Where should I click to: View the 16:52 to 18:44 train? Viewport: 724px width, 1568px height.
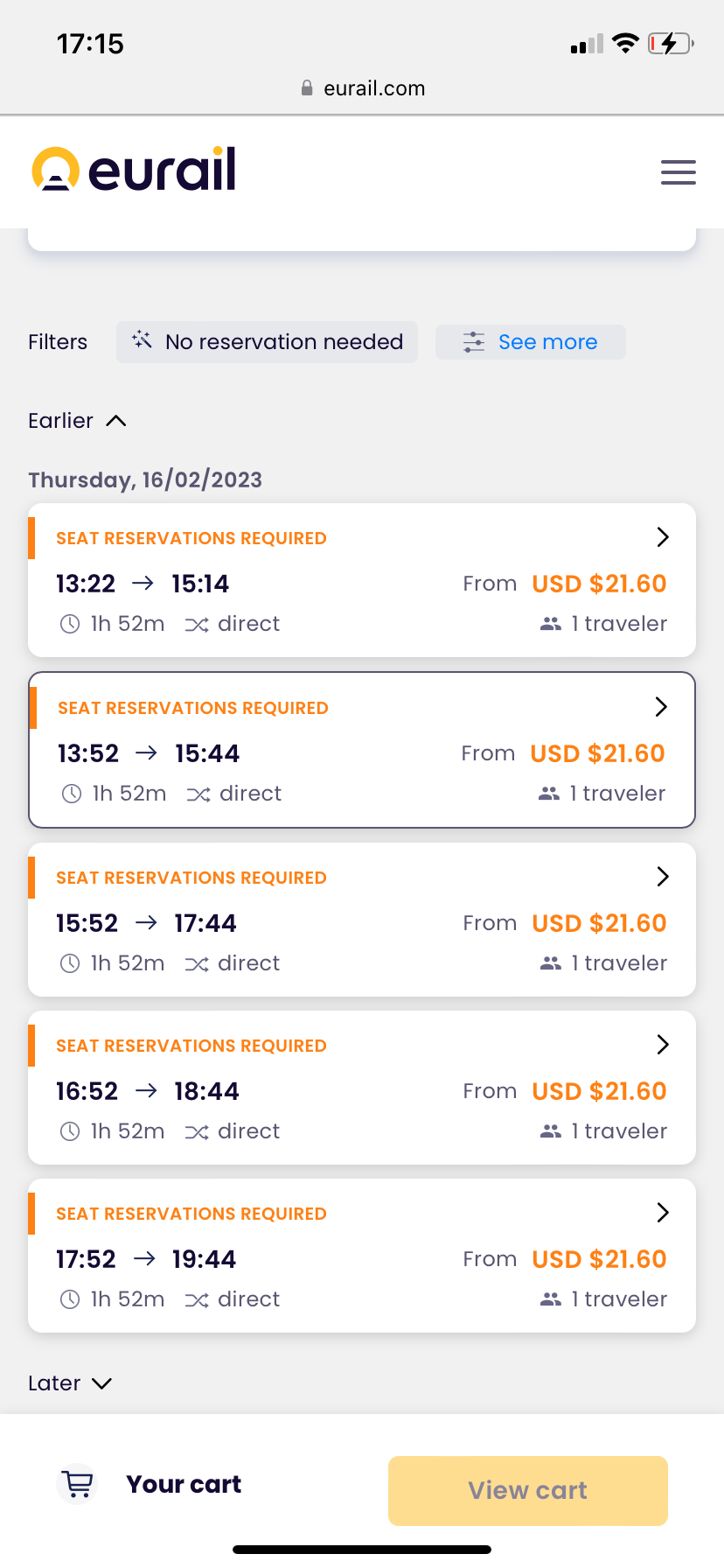pos(362,1088)
